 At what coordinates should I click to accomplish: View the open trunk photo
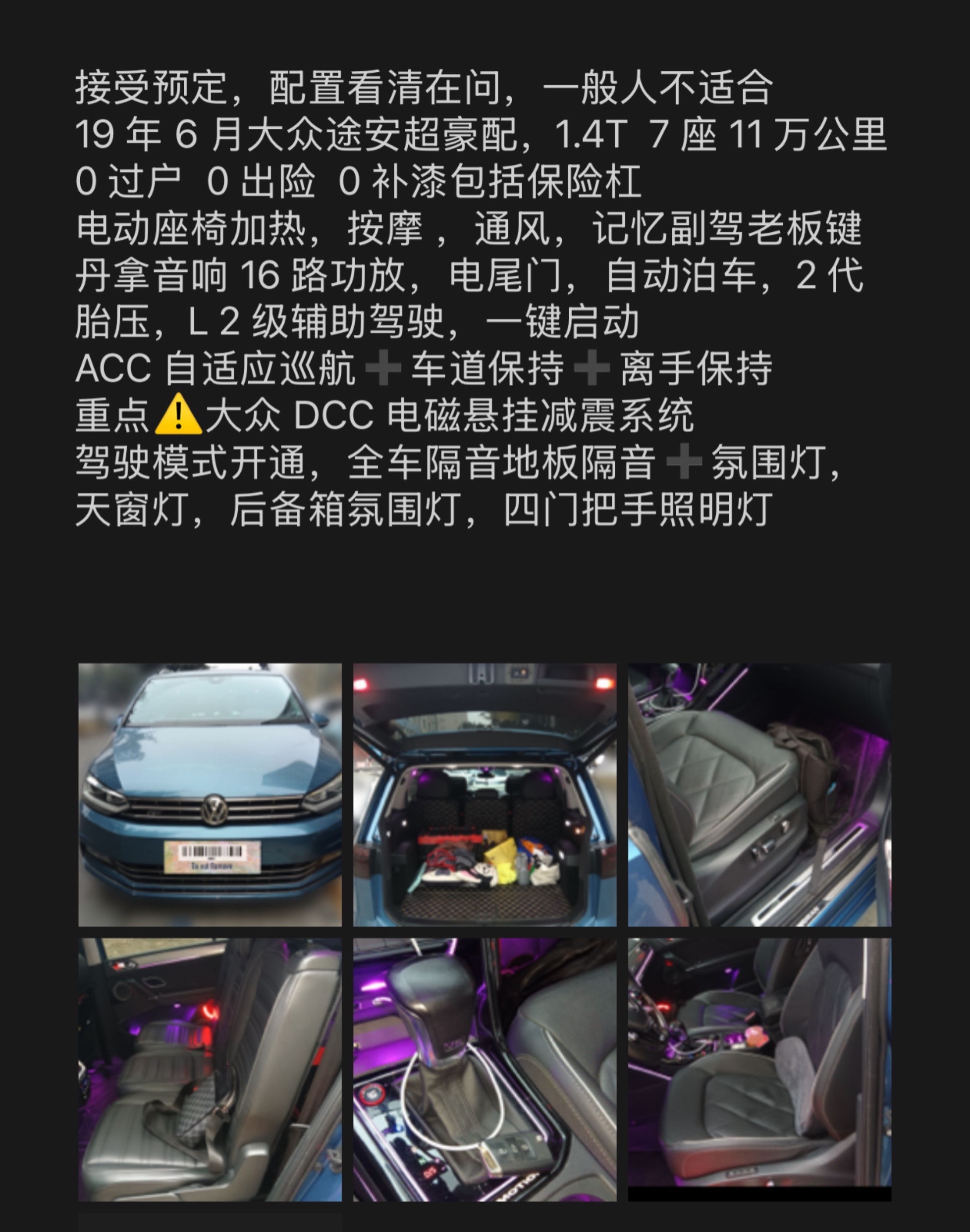pyautogui.click(x=485, y=795)
